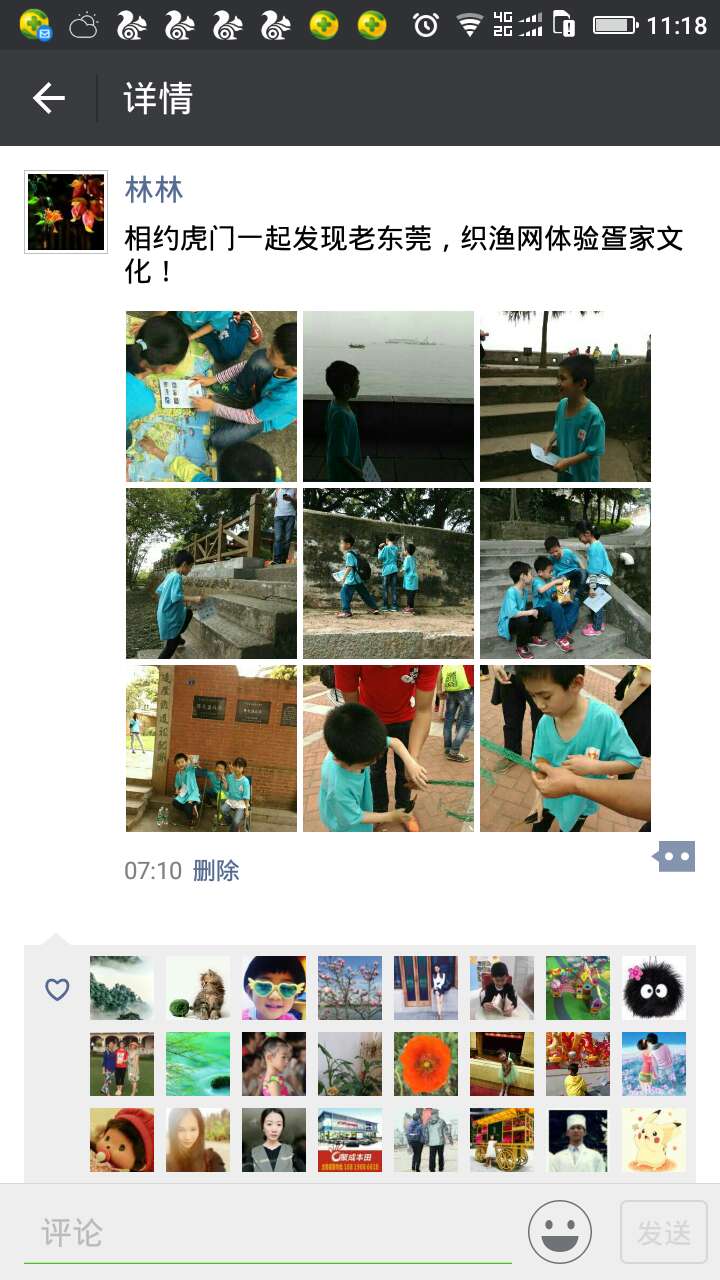This screenshot has height=1280, width=720.
Task: Delete this post via 删除
Action: tap(216, 870)
